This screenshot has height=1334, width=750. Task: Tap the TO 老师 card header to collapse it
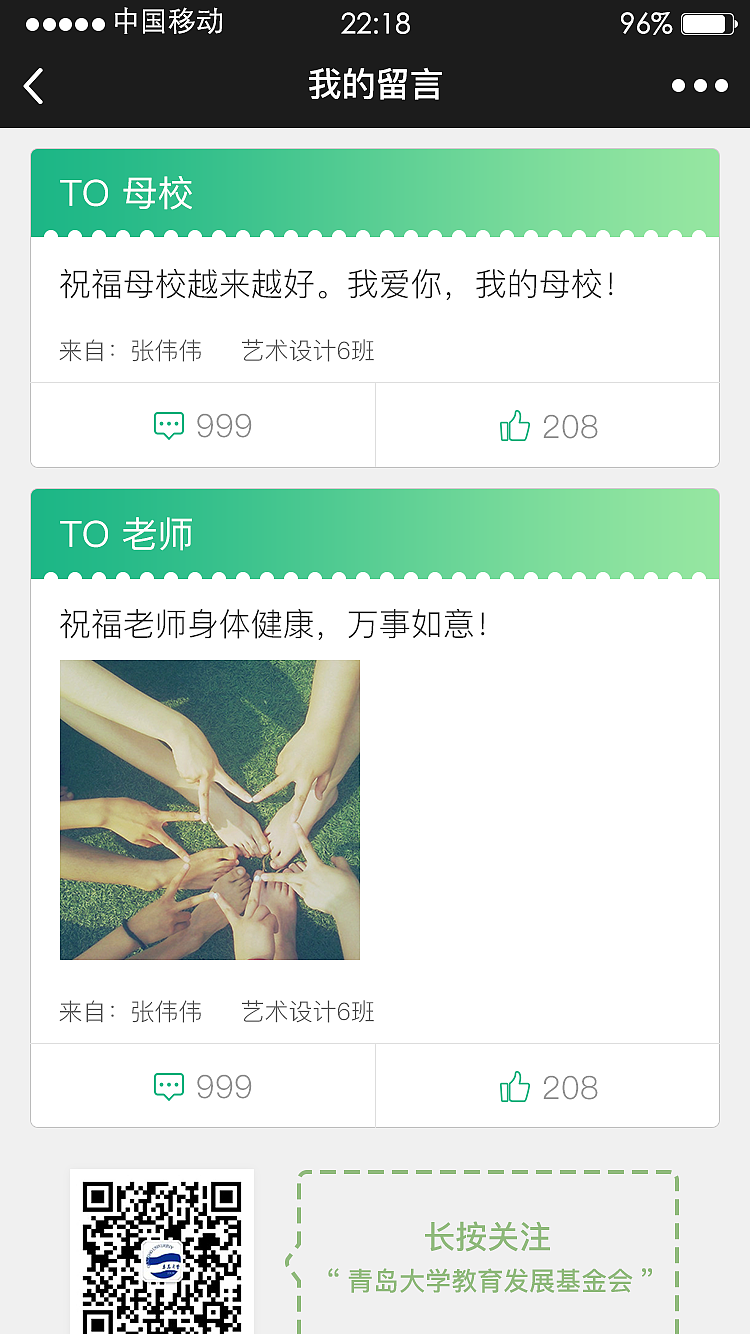(375, 533)
